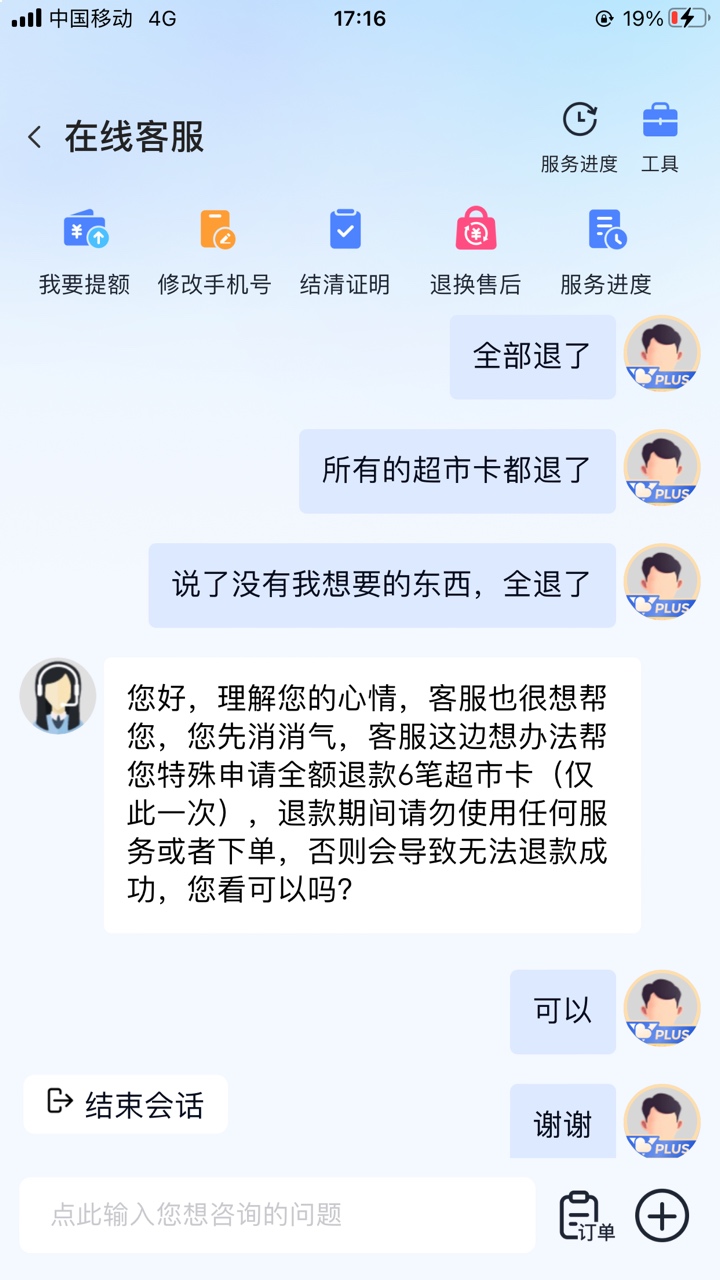Screen dimensions: 720x1280
Task: Open 结清证明 shortcut
Action: pyautogui.click(x=345, y=250)
